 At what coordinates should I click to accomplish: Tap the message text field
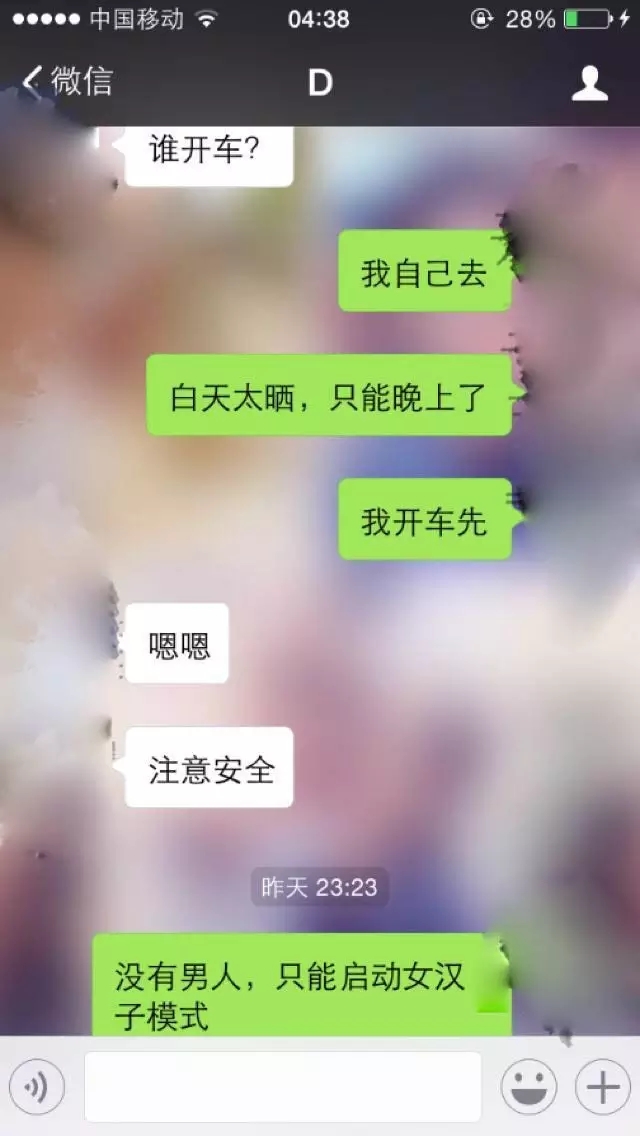click(282, 1086)
